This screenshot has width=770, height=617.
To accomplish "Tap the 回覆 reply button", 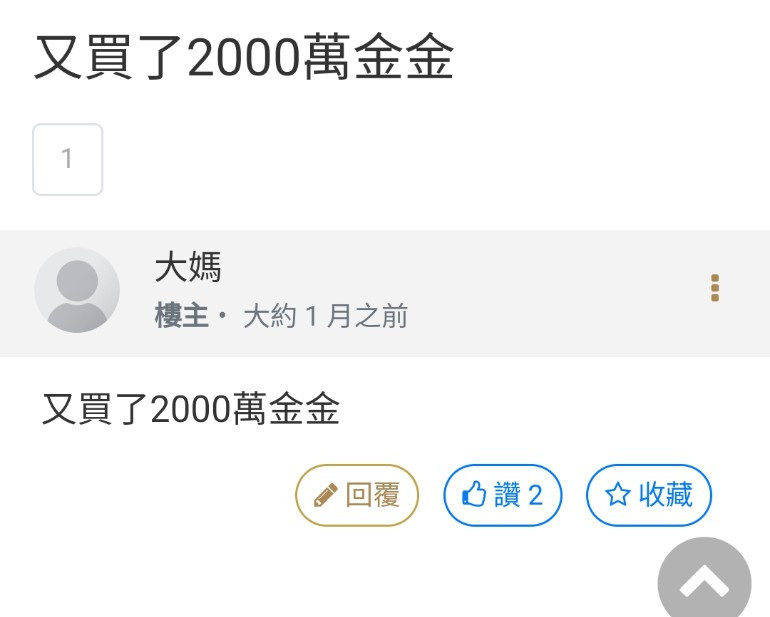I will pyautogui.click(x=357, y=495).
